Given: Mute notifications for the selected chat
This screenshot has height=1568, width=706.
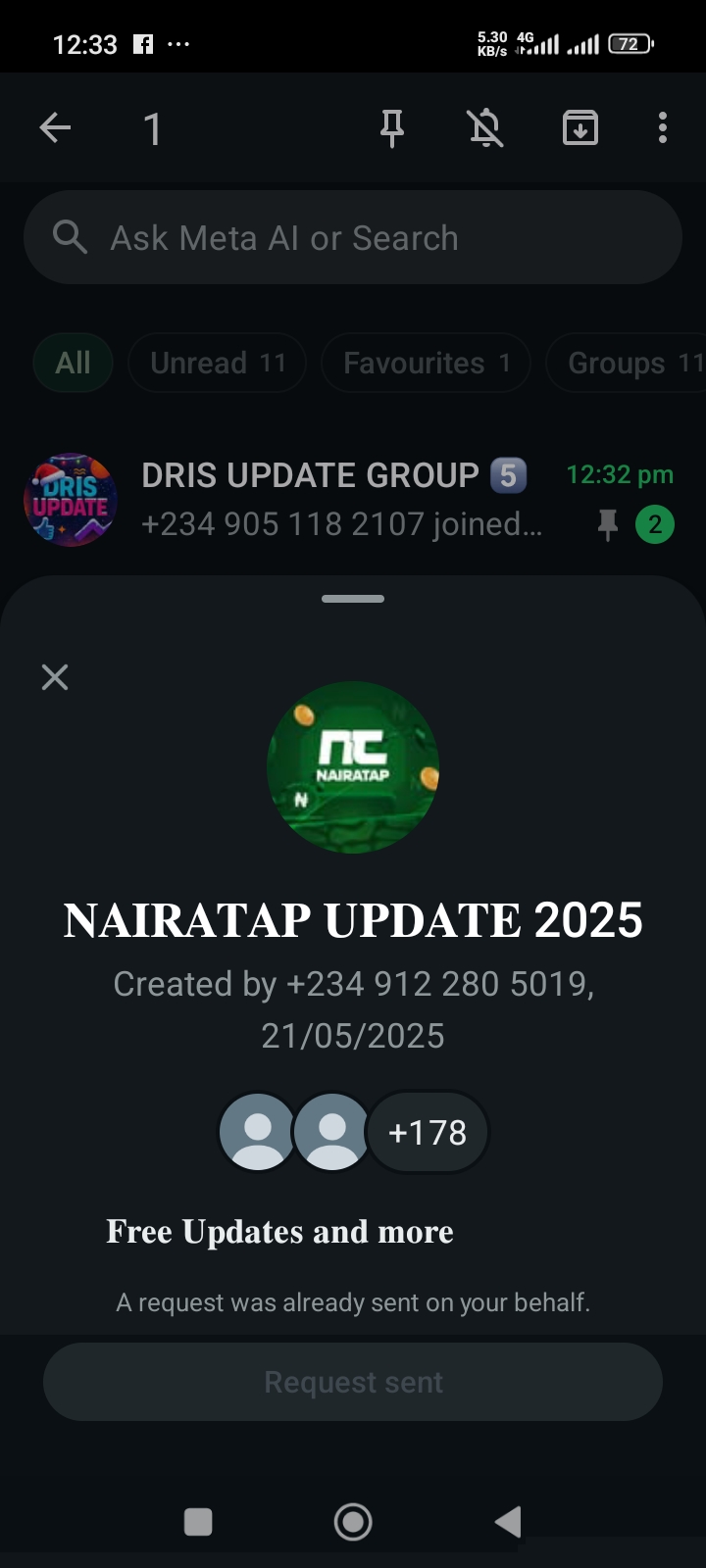Looking at the screenshot, I should pos(485,127).
